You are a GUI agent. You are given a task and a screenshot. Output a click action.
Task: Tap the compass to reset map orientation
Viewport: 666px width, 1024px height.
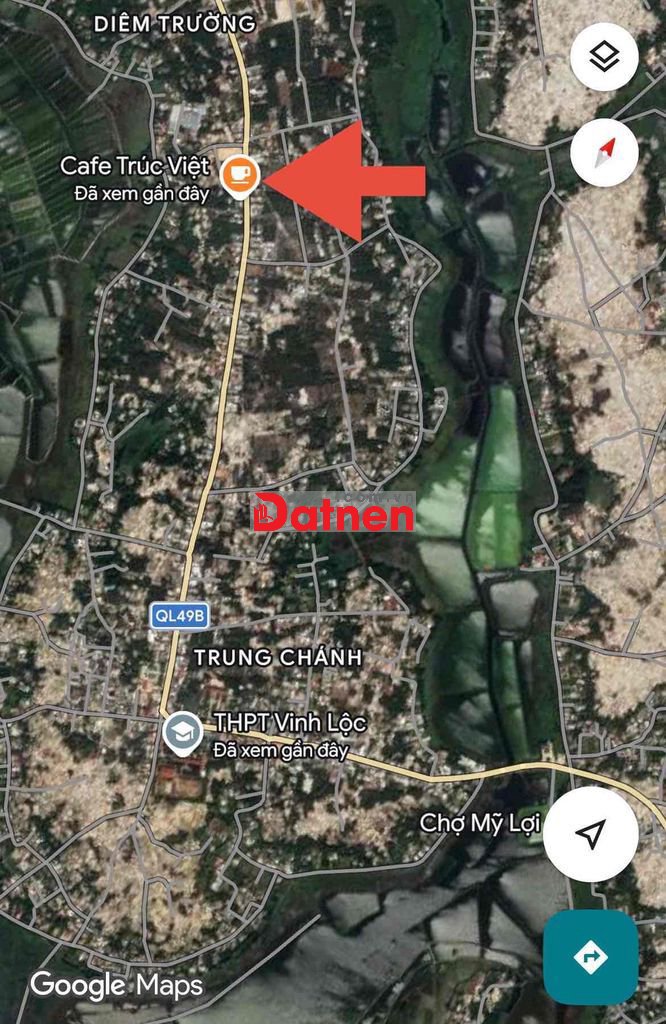pos(604,153)
